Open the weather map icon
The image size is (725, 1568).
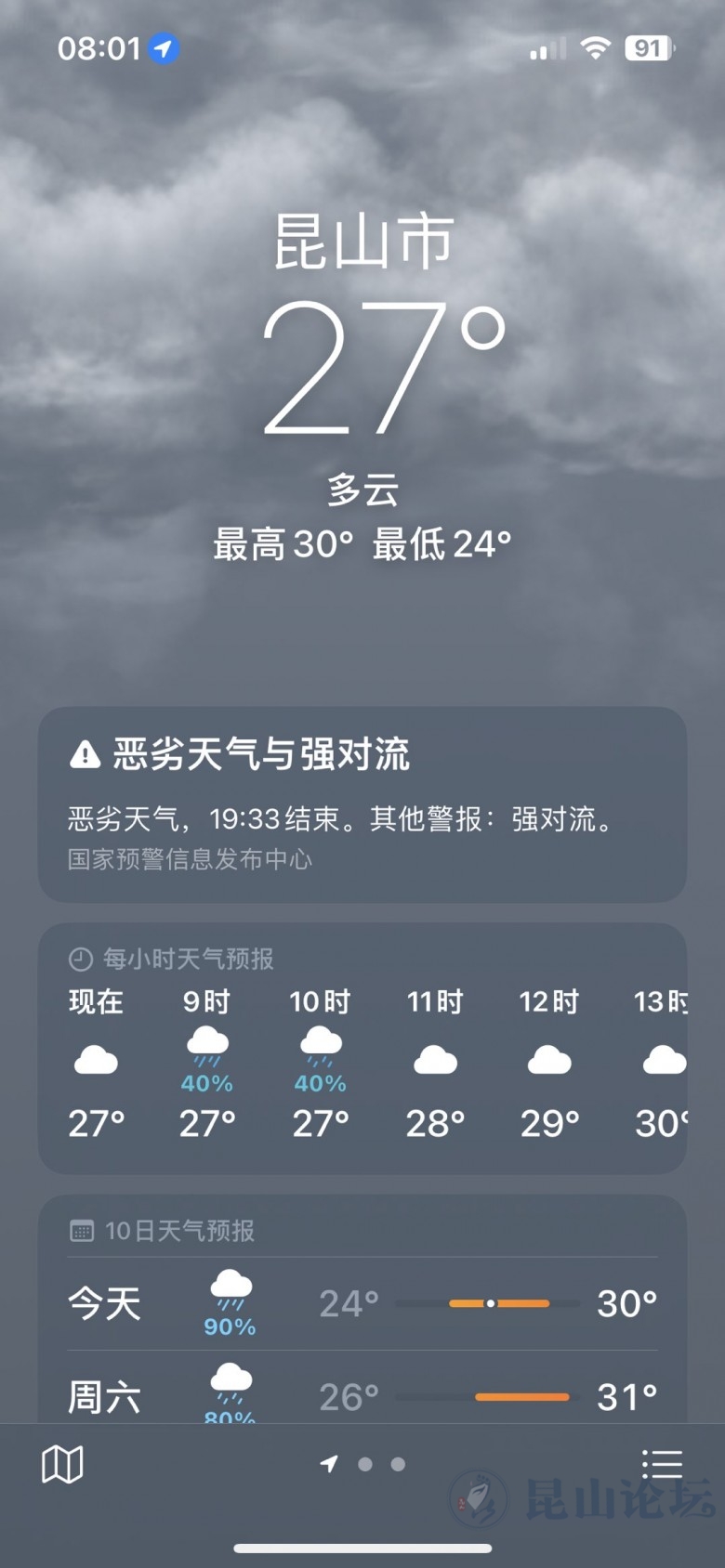[x=62, y=1465]
